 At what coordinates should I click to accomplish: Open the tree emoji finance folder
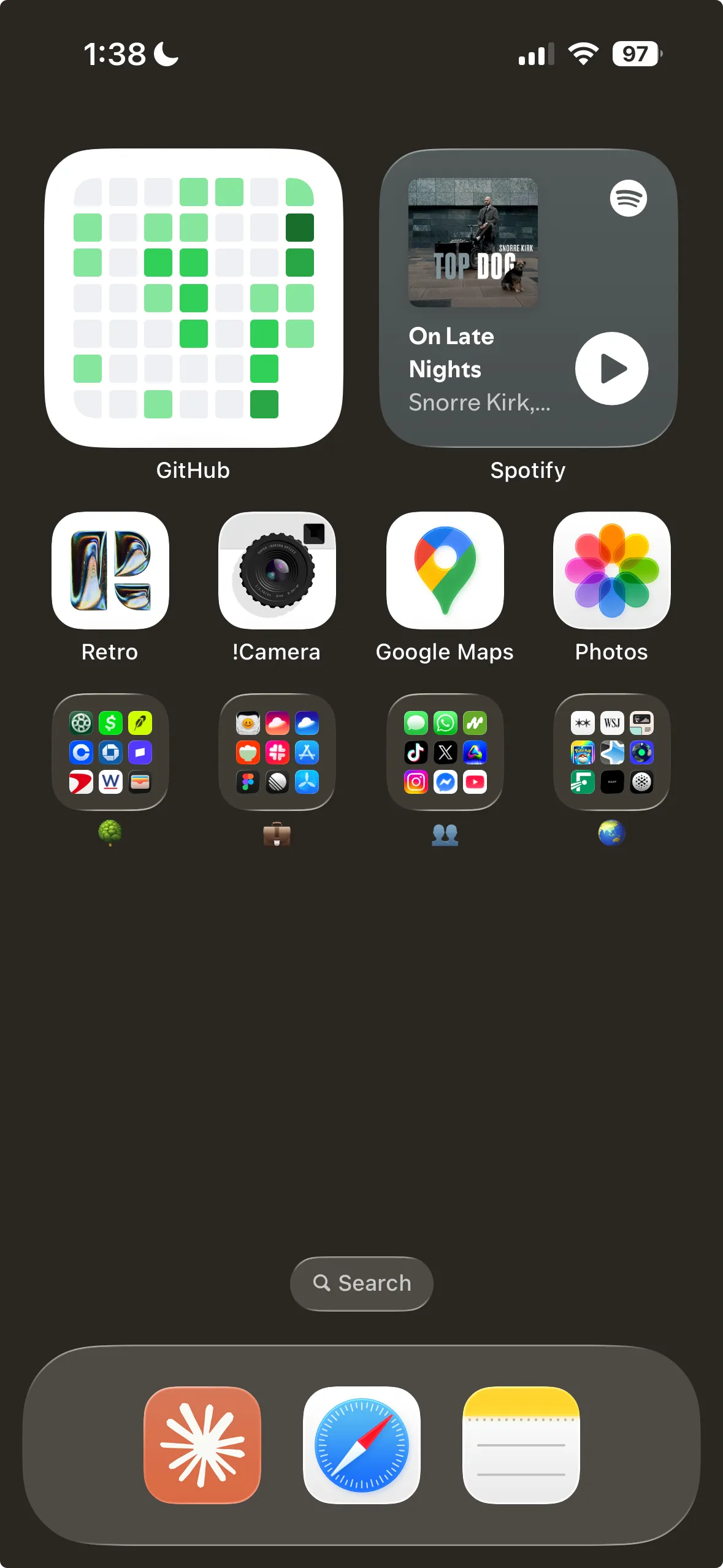(110, 752)
